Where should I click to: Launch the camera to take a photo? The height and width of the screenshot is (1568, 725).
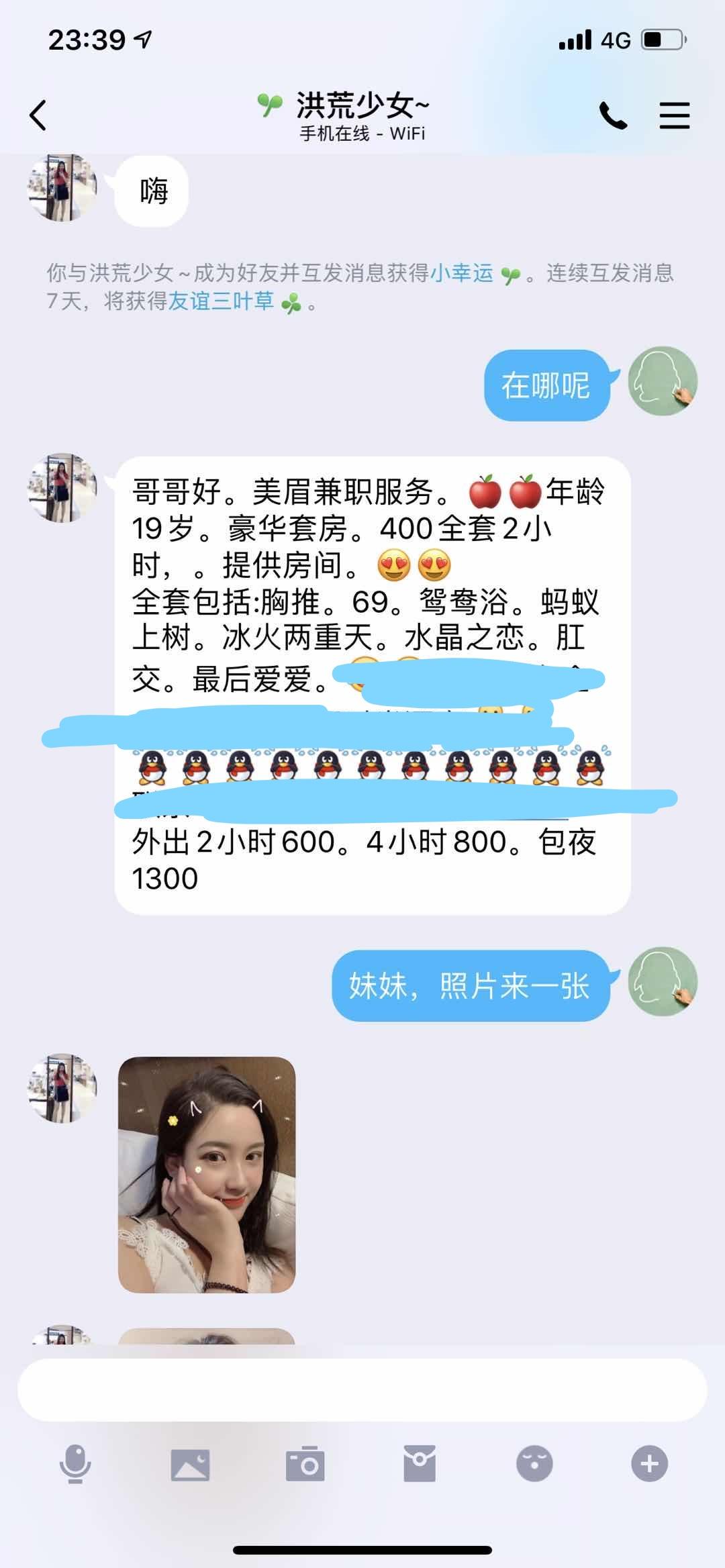tap(305, 1464)
